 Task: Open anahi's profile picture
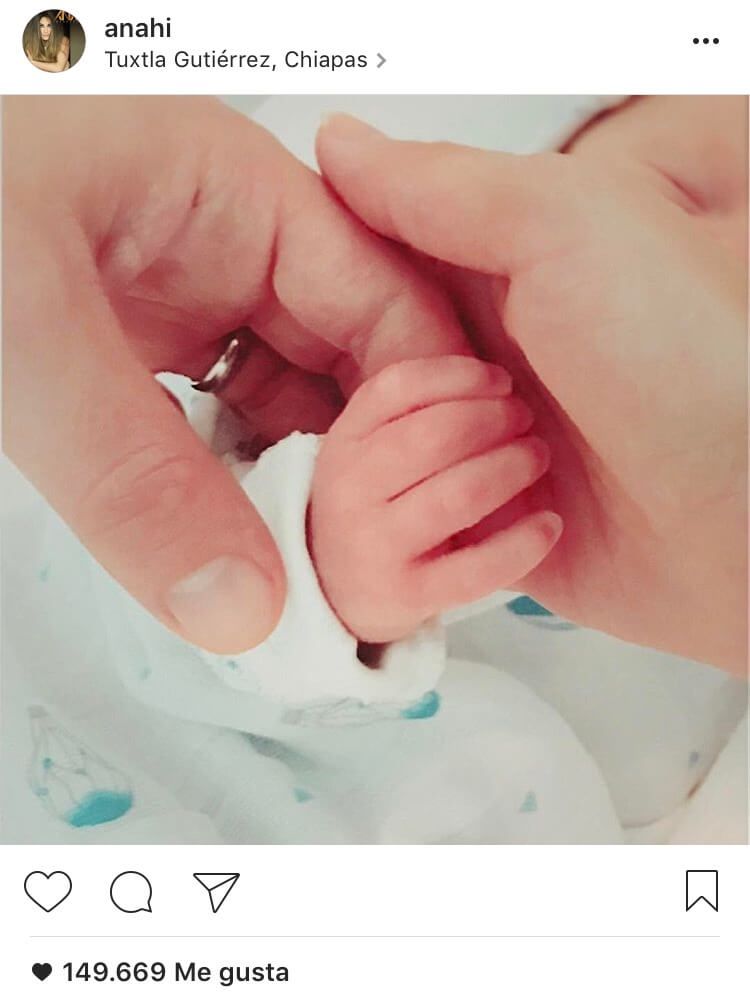pos(54,42)
